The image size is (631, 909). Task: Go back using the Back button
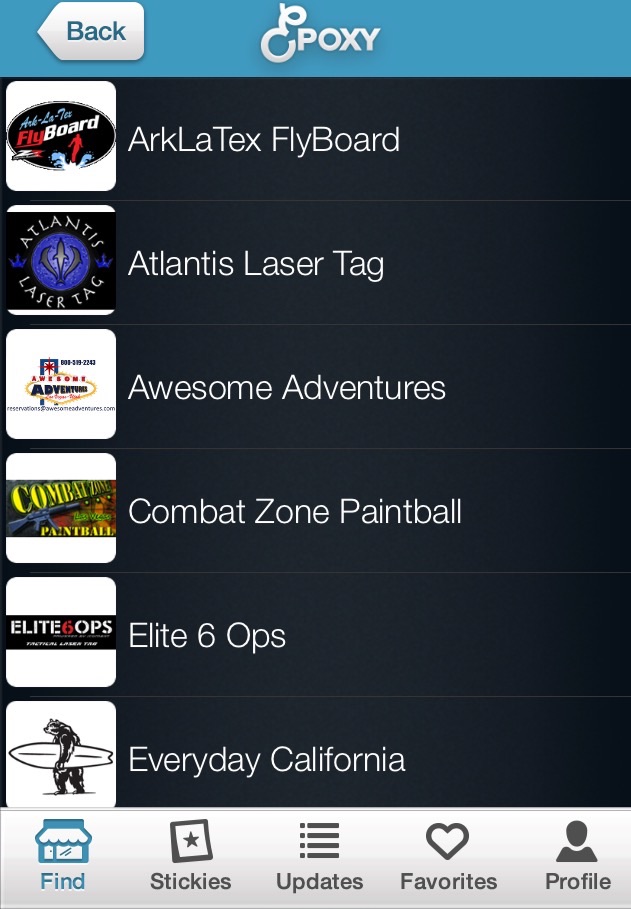click(92, 32)
